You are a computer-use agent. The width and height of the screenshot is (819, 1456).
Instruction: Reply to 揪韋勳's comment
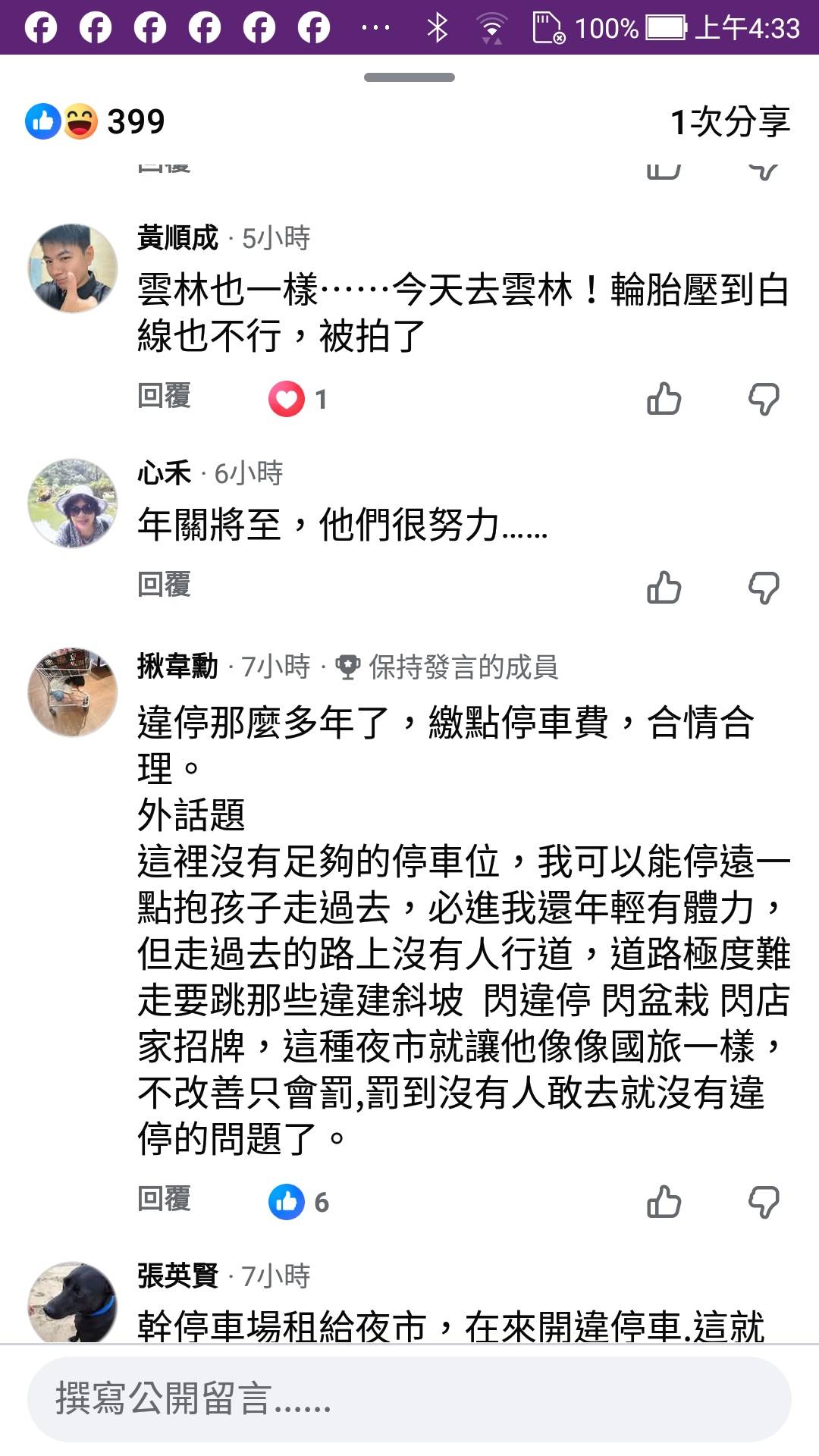coord(164,1199)
